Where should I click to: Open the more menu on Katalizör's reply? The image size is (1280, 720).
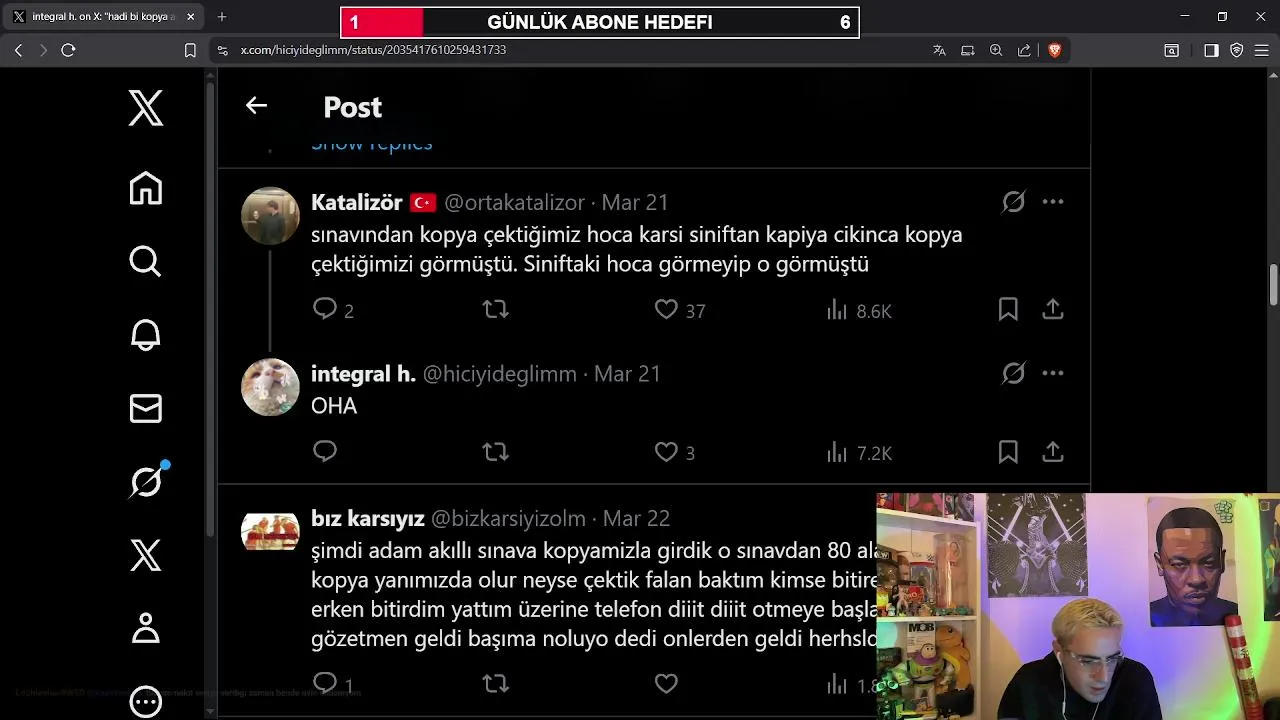pos(1052,202)
